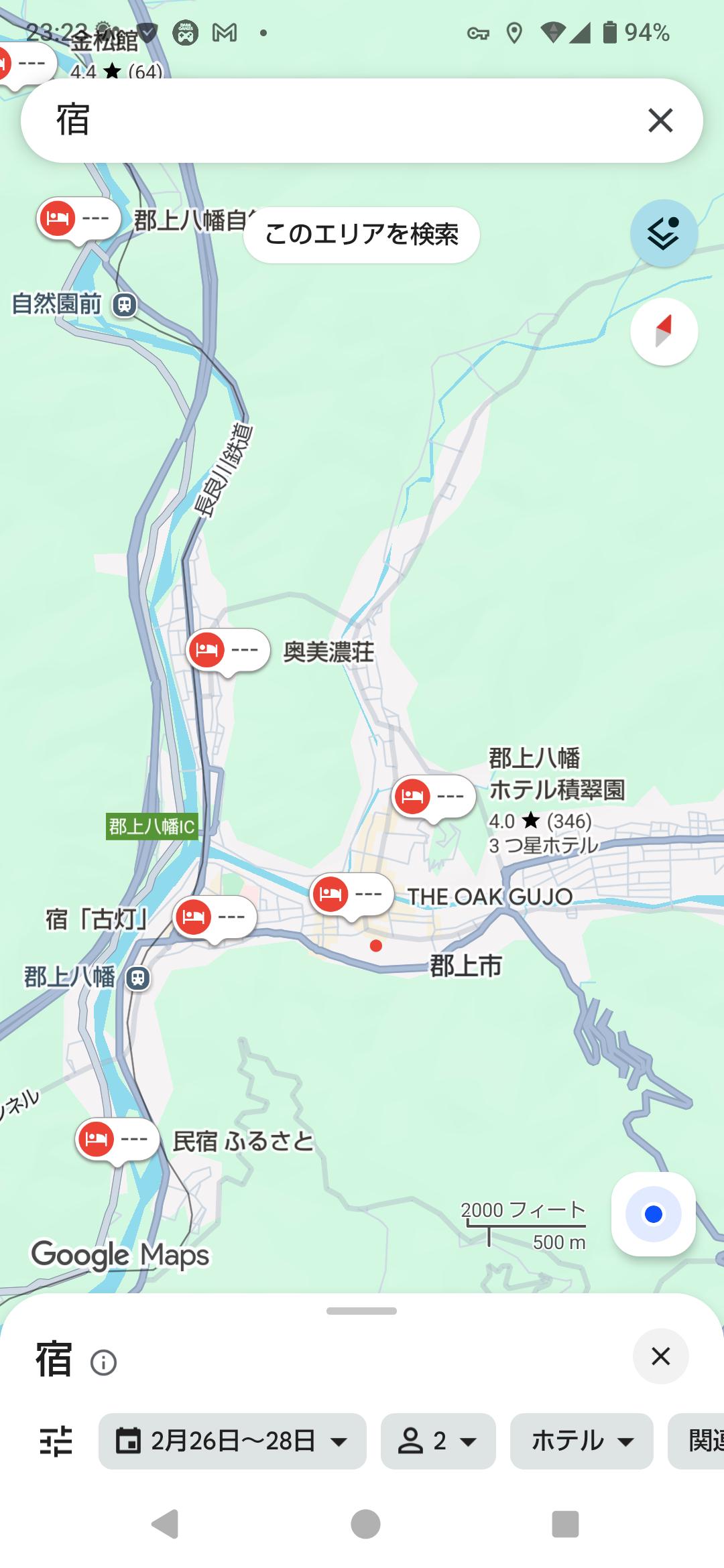This screenshot has width=724, height=1568.
Task: Tap このエリアを検索 button
Action: click(x=361, y=235)
